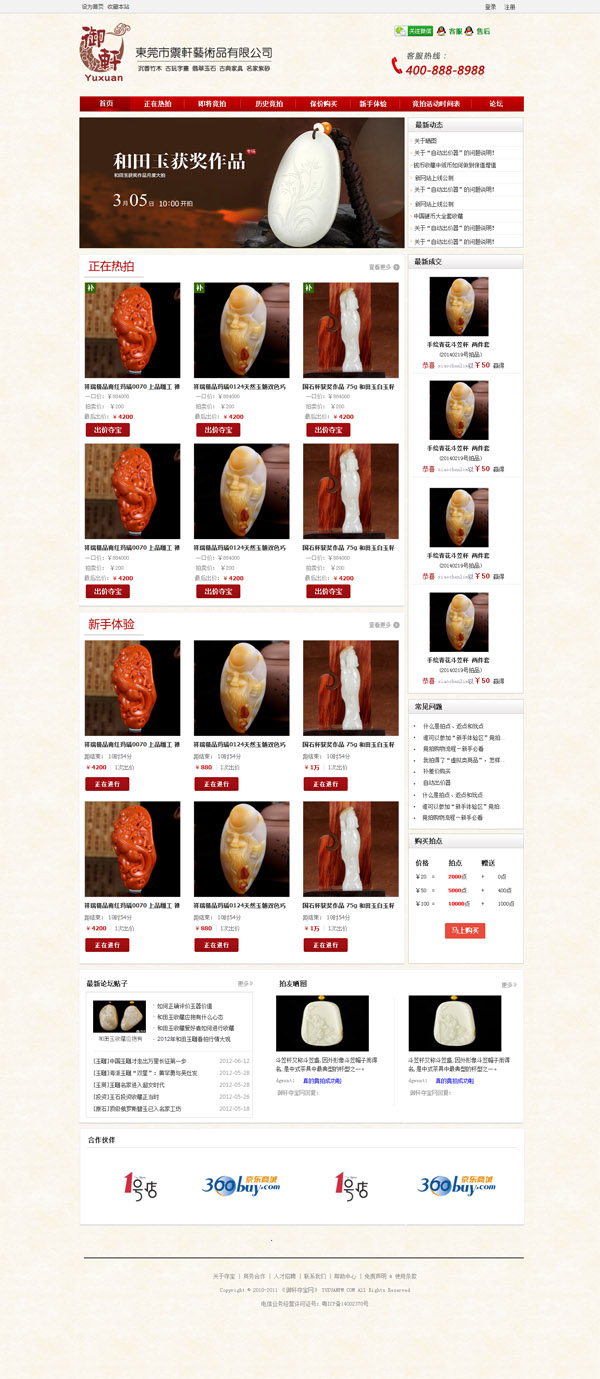
Task: Open the 历史竞拍 nav tab
Action: (x=268, y=104)
